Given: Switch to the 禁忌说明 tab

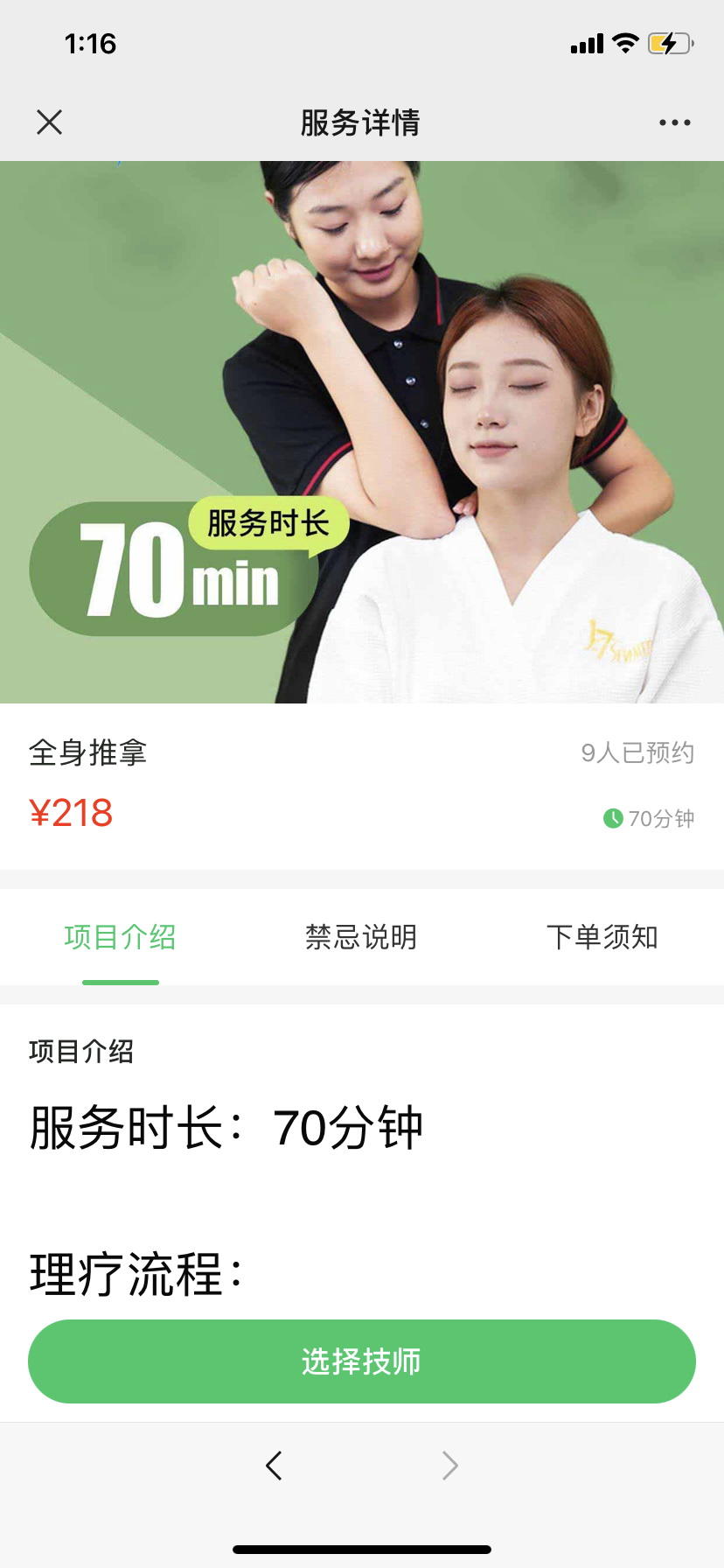Looking at the screenshot, I should 361,937.
